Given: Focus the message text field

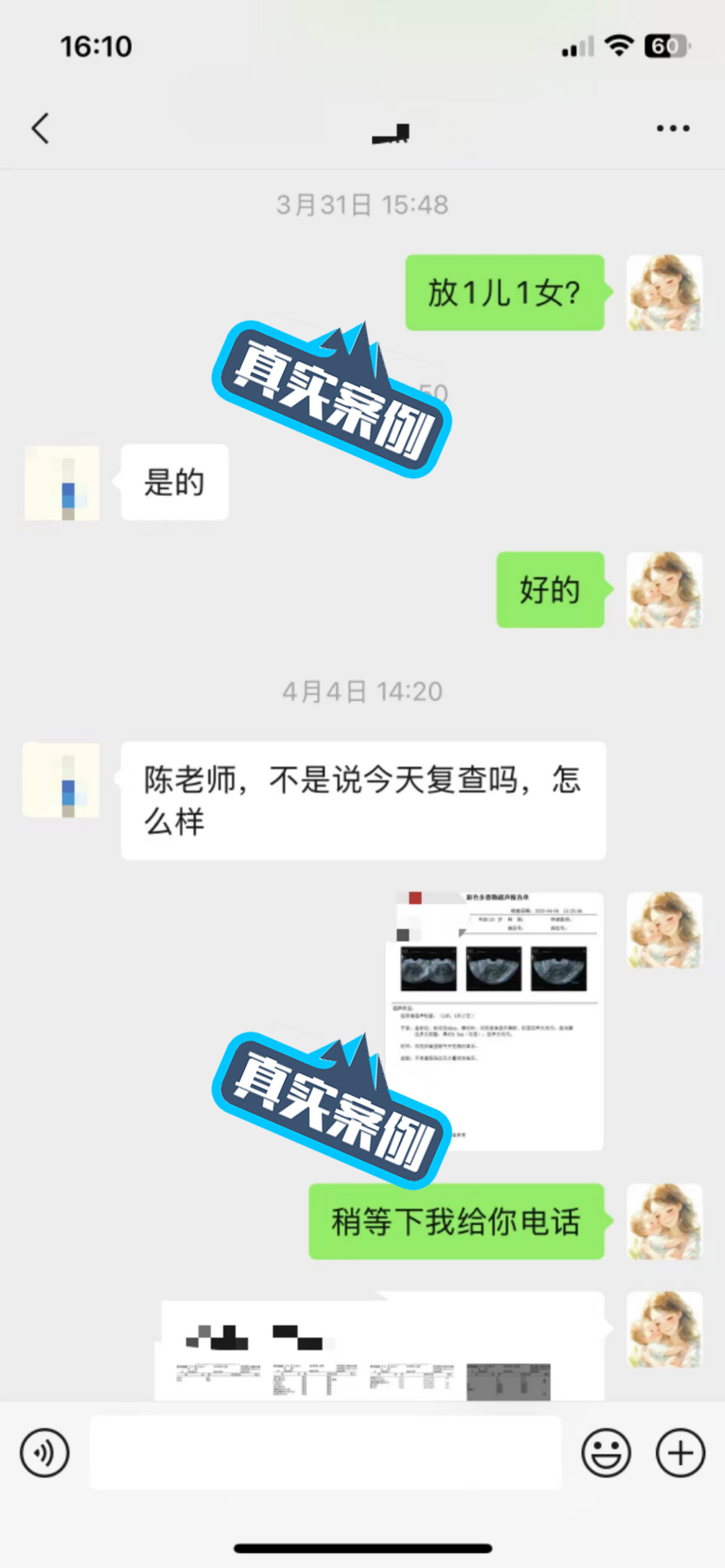Looking at the screenshot, I should (325, 1453).
